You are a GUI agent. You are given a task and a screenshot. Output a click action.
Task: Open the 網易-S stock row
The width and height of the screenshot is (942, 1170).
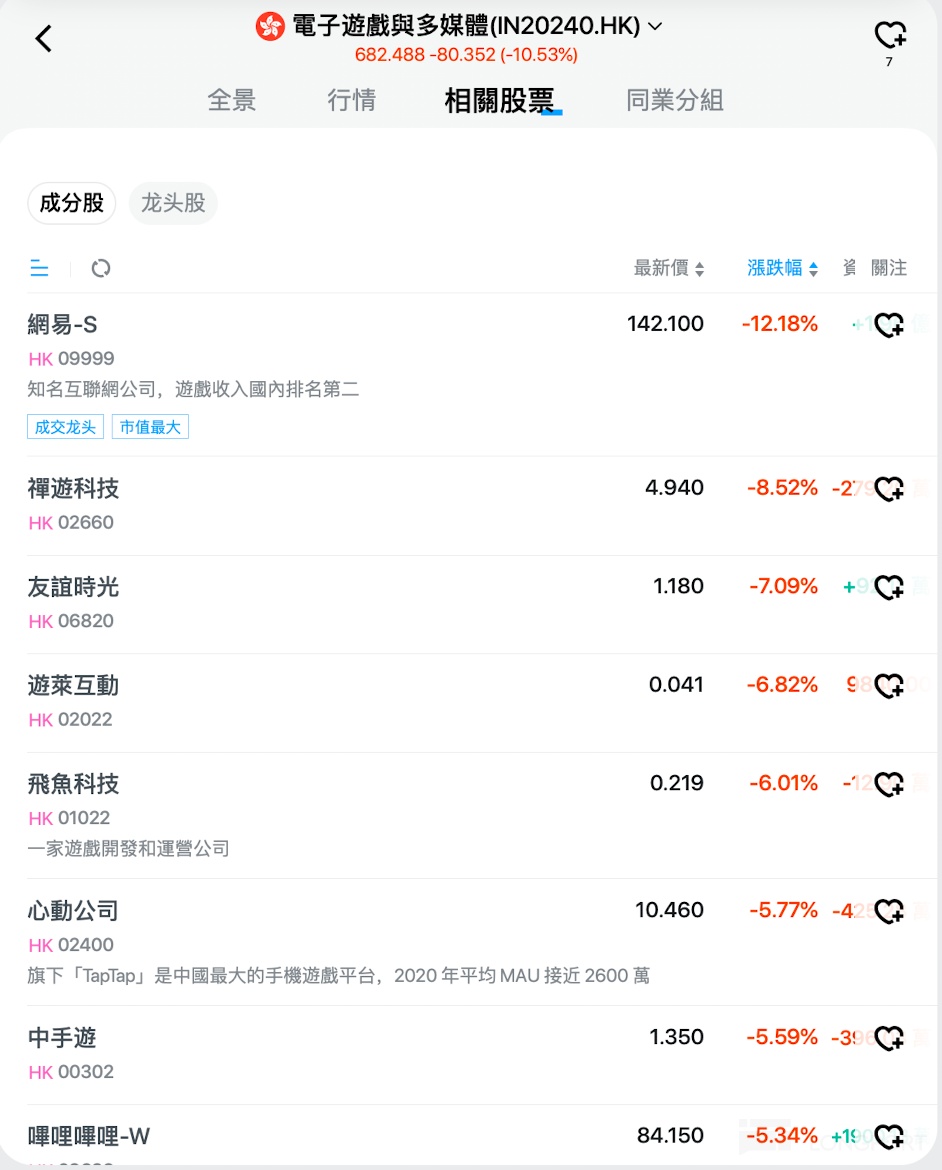[x=300, y=340]
